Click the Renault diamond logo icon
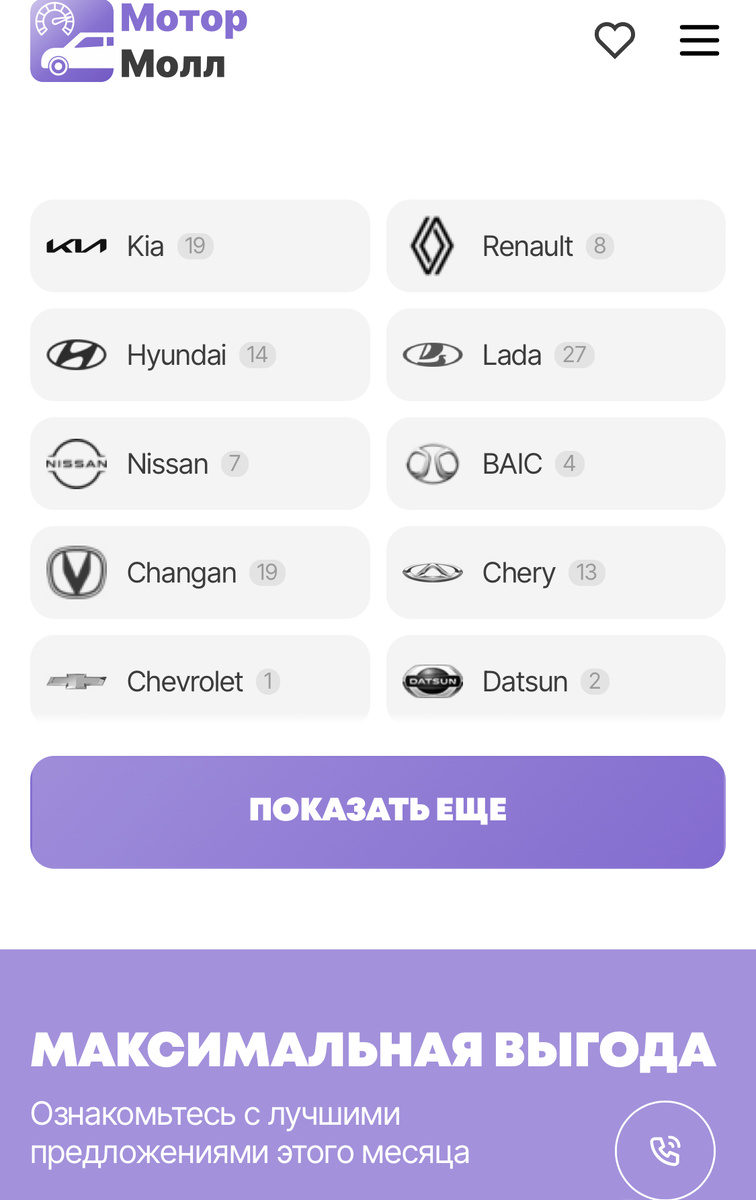This screenshot has width=756, height=1200. (x=434, y=245)
